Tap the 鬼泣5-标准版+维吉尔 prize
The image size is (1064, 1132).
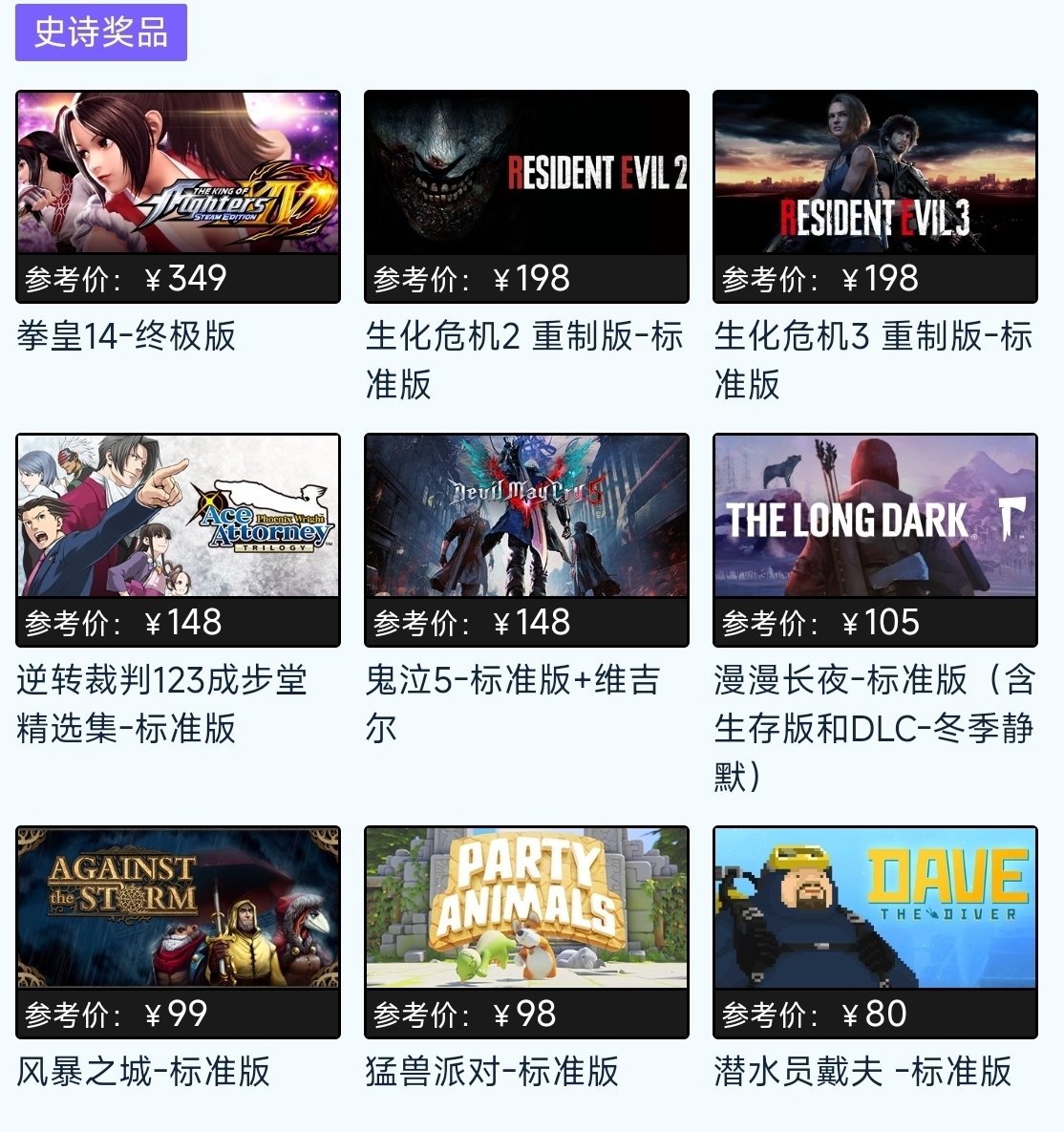pos(526,517)
